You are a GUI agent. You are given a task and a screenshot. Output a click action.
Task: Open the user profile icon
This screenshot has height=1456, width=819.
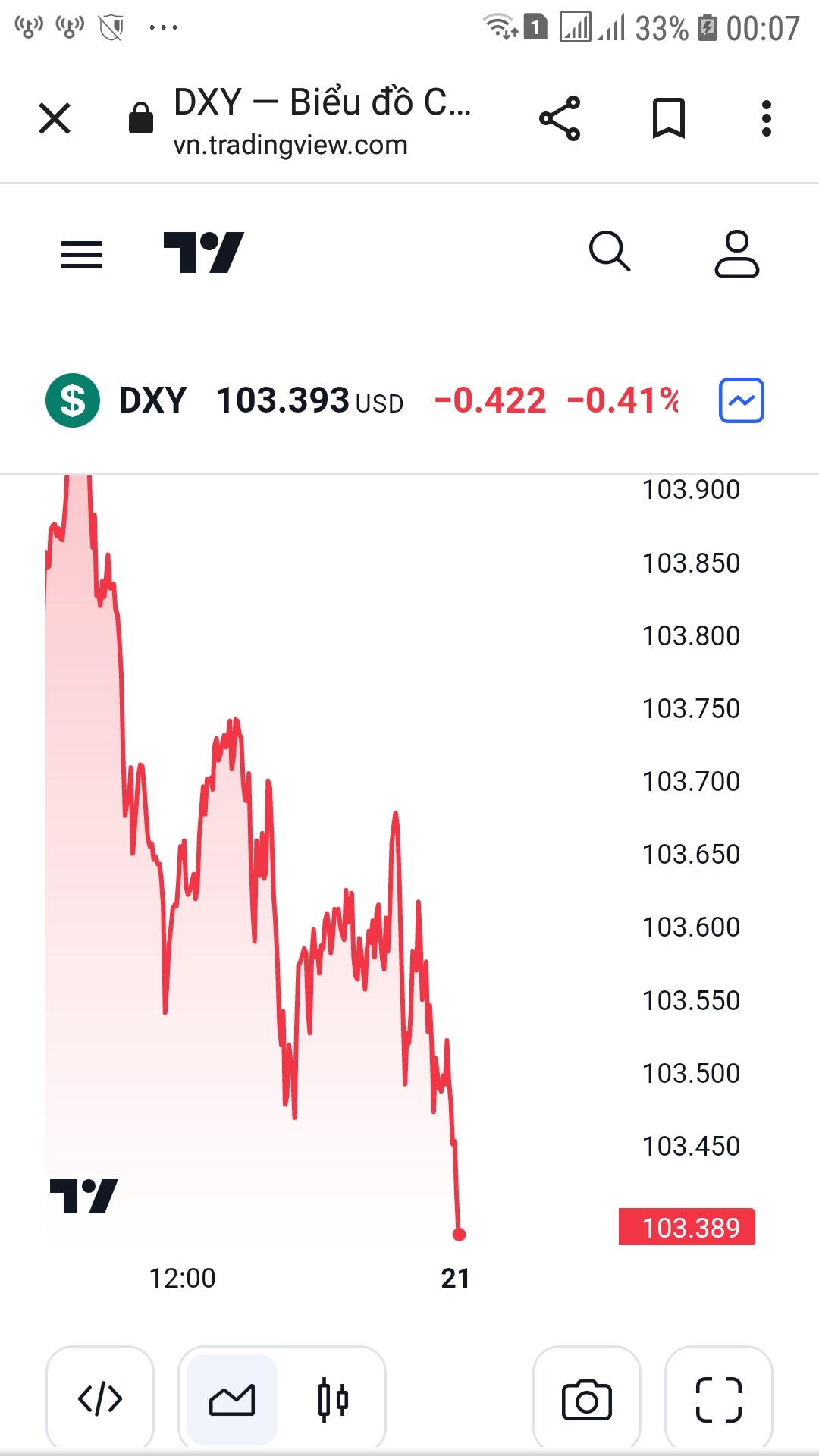tap(736, 254)
